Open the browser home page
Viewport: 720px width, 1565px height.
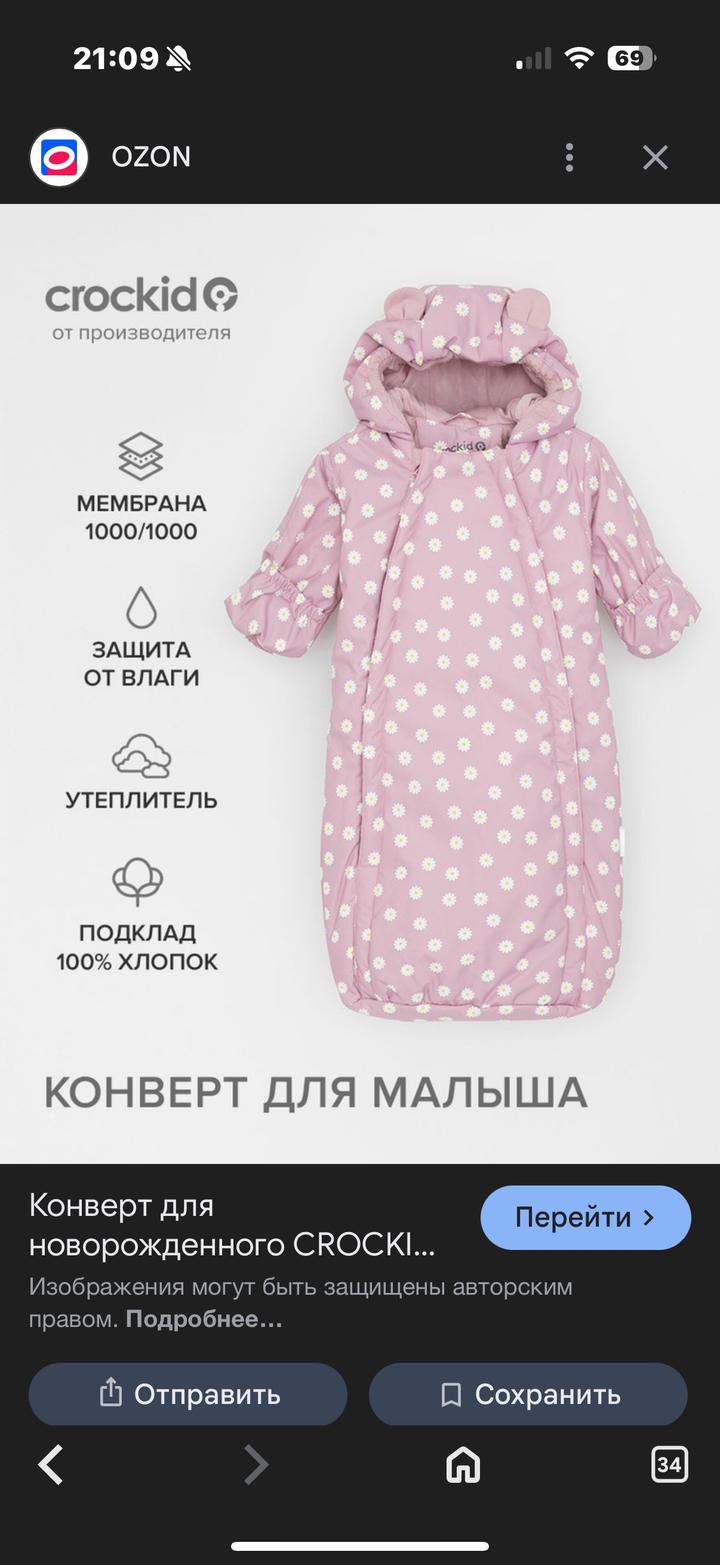(463, 1465)
